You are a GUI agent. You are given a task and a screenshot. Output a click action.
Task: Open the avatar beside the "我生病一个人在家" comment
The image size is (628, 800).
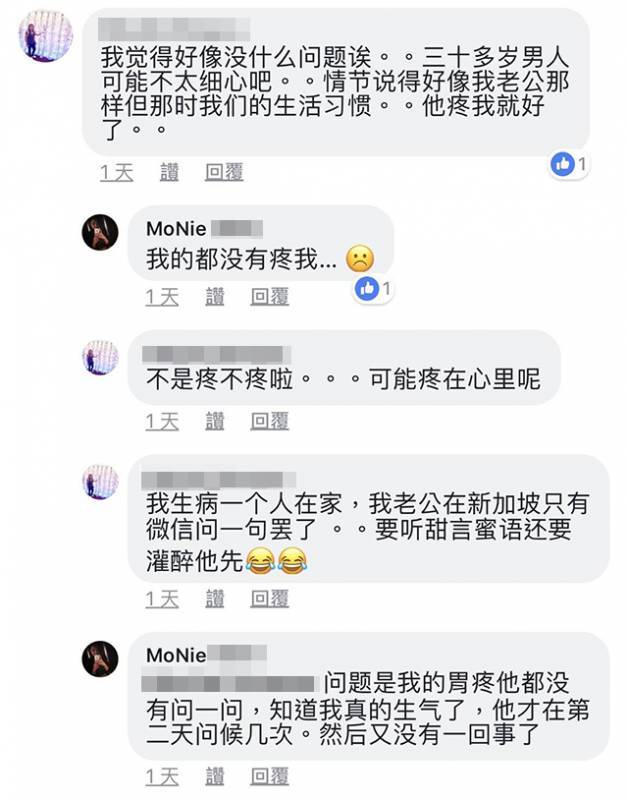coord(100,482)
